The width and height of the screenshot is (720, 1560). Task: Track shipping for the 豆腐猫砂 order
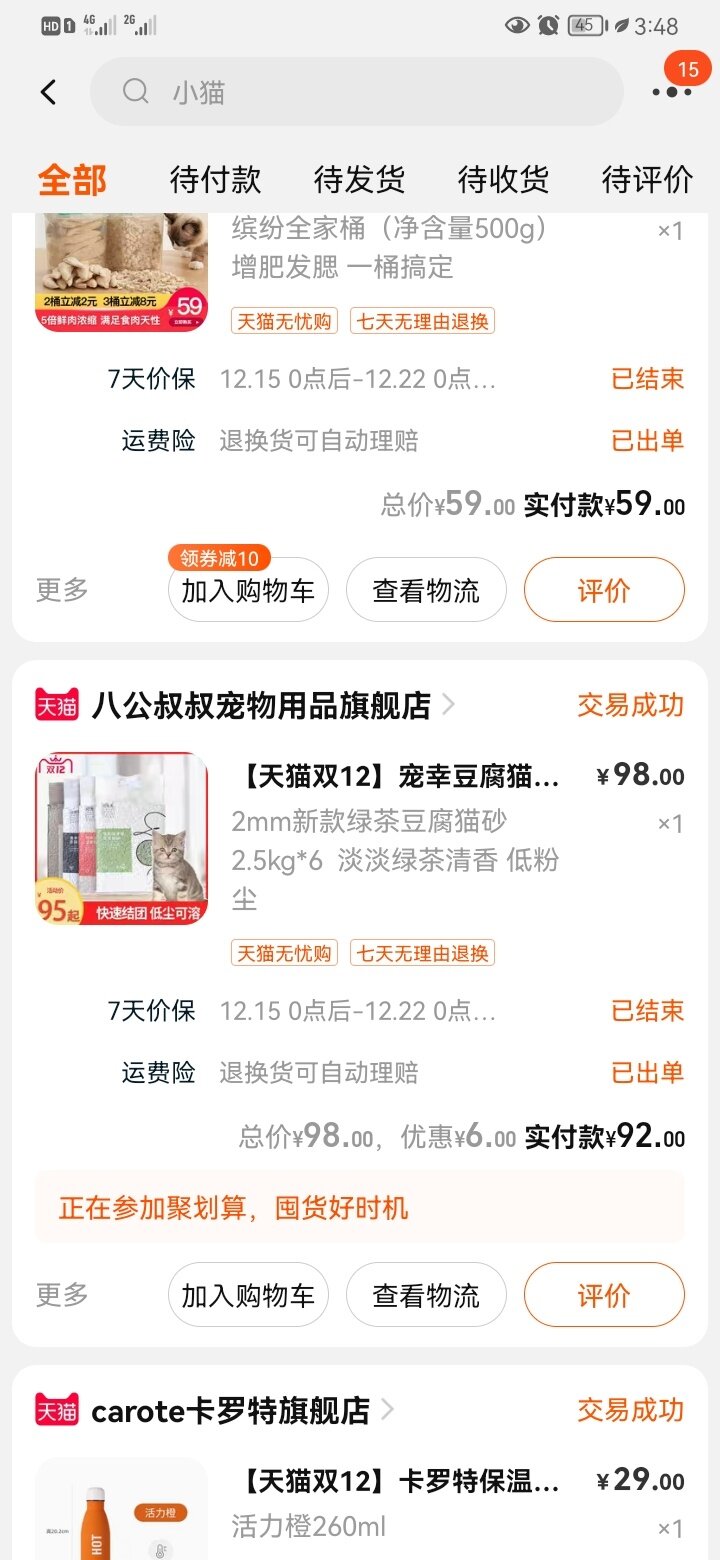(426, 1295)
